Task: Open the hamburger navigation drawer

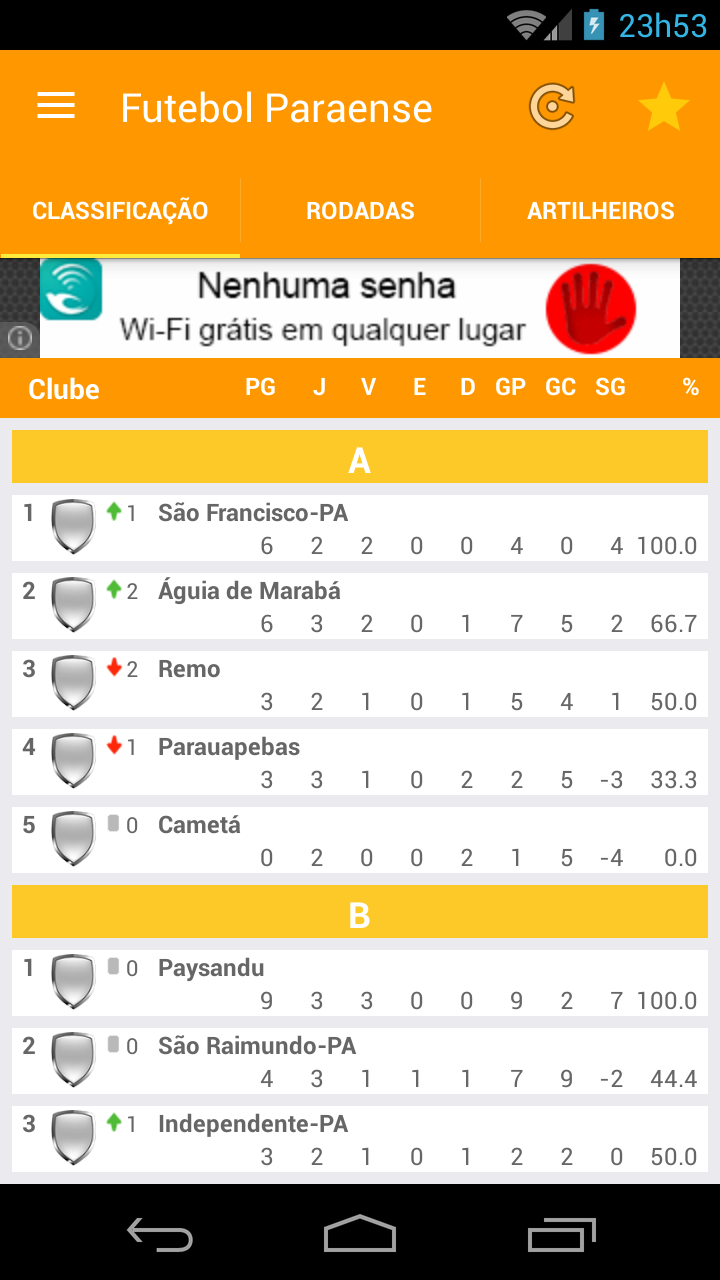Action: tap(56, 107)
